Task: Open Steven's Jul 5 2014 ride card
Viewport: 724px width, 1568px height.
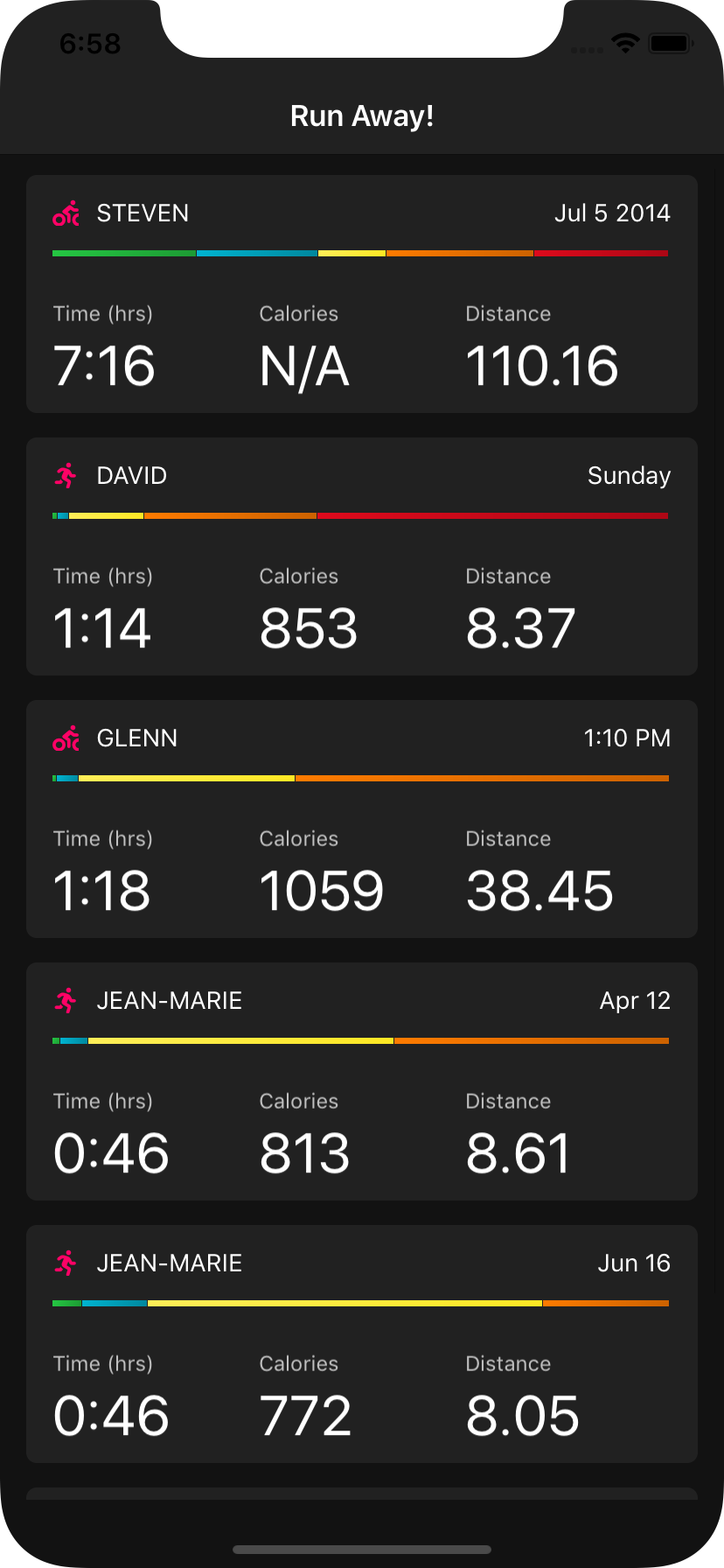Action: click(x=361, y=294)
